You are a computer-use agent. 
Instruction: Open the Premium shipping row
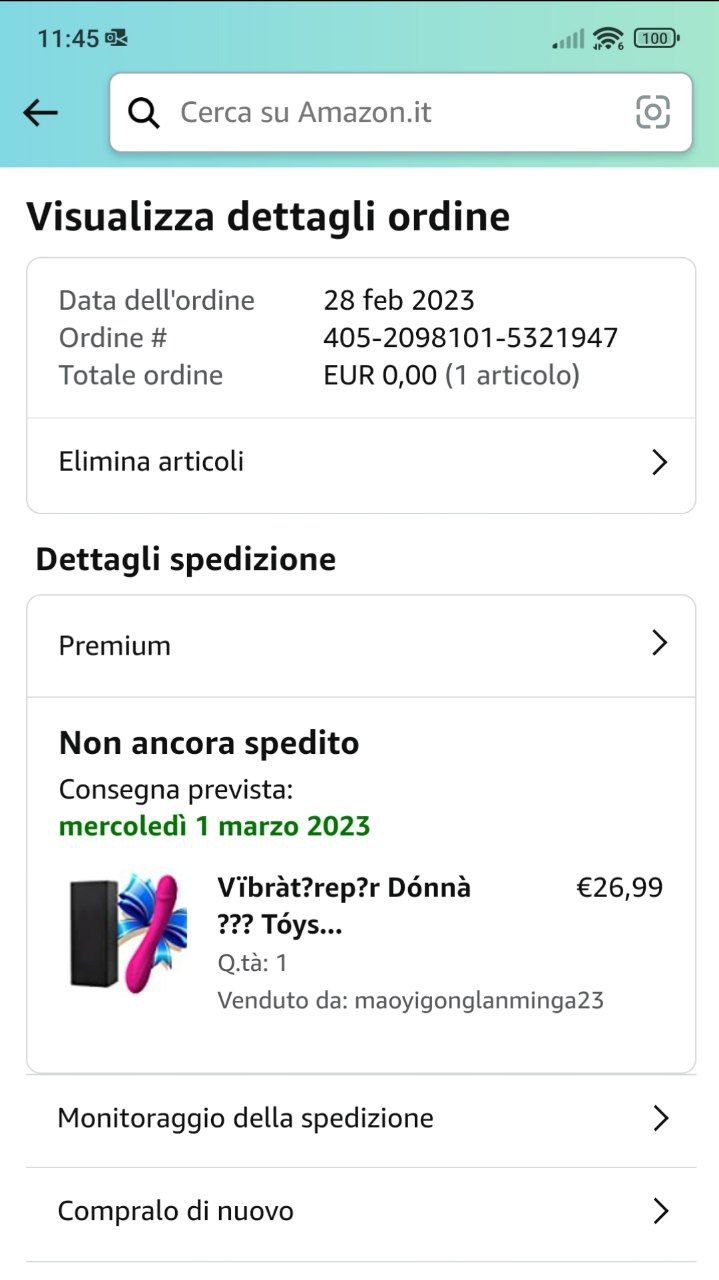click(x=361, y=645)
